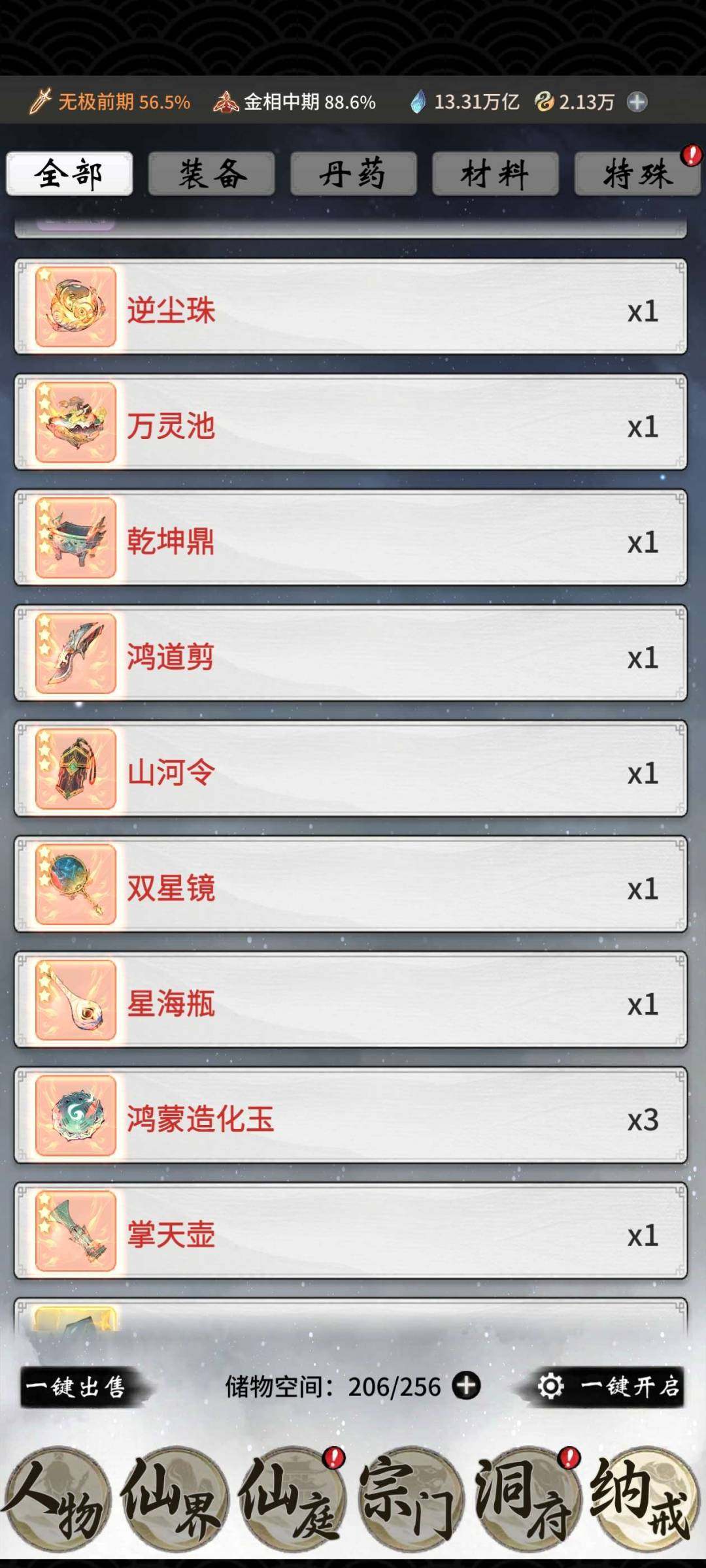
Task: Tap the sword icon beside 无极前期
Action: (x=41, y=99)
